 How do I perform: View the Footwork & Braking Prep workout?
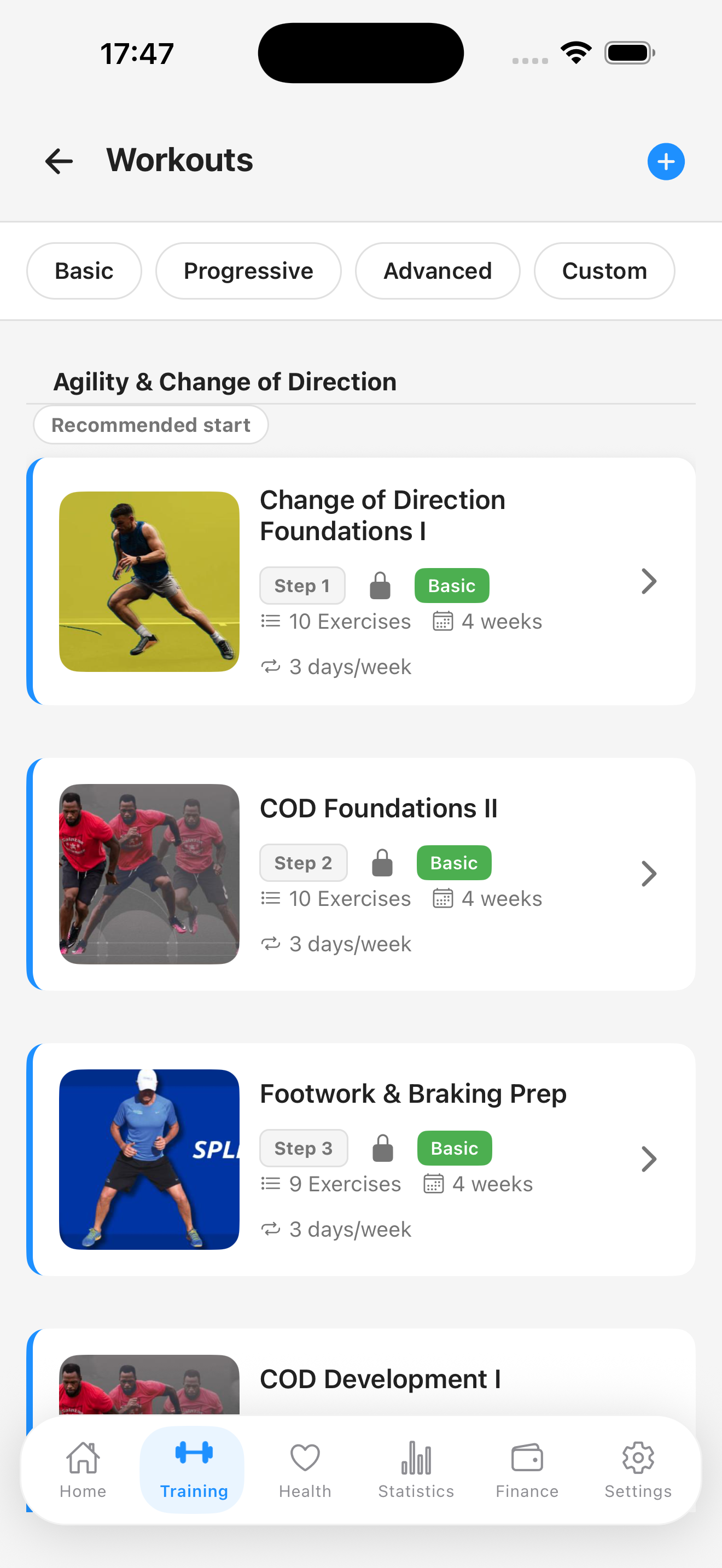click(x=361, y=1159)
